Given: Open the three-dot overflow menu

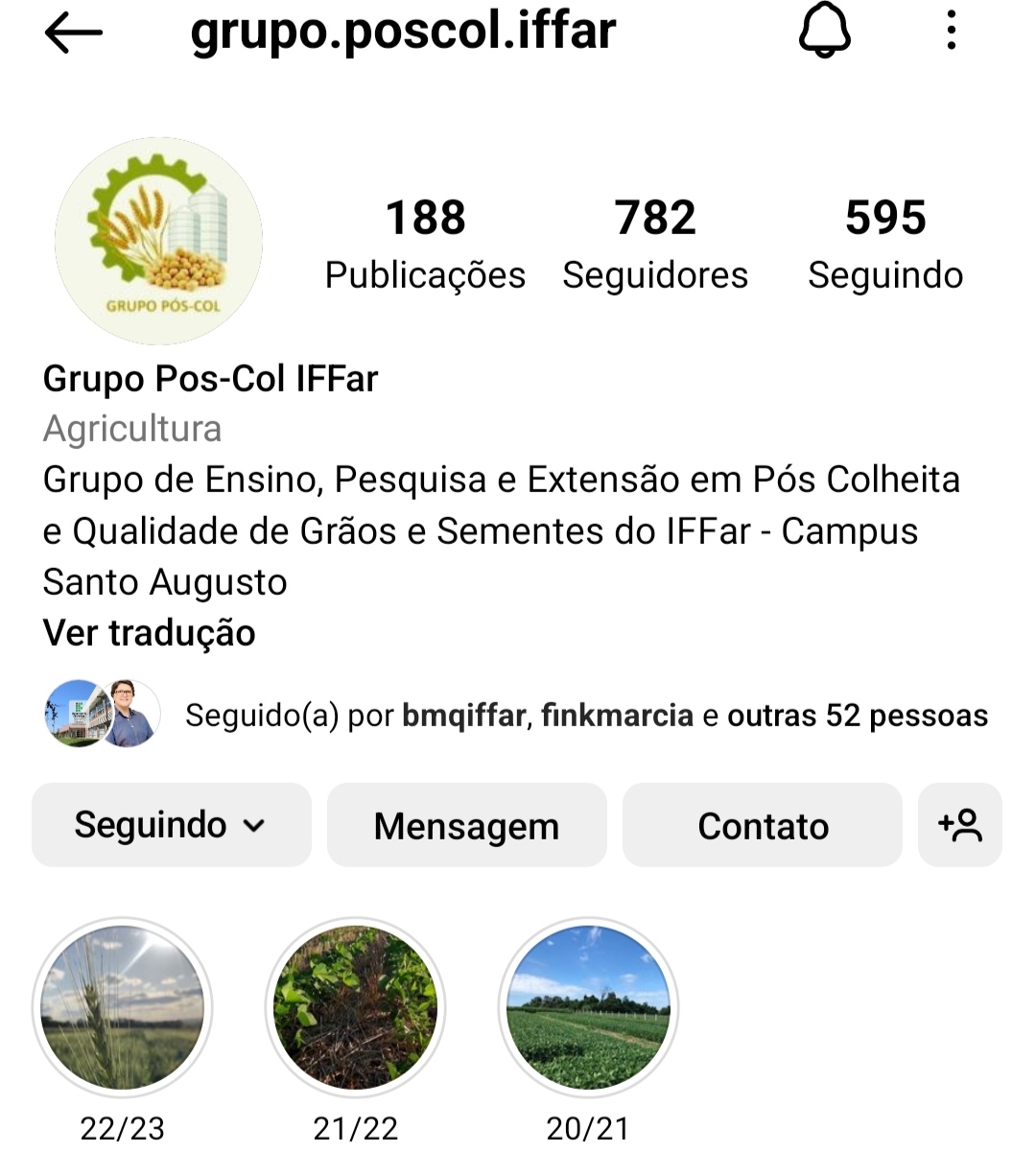Looking at the screenshot, I should coord(951,32).
